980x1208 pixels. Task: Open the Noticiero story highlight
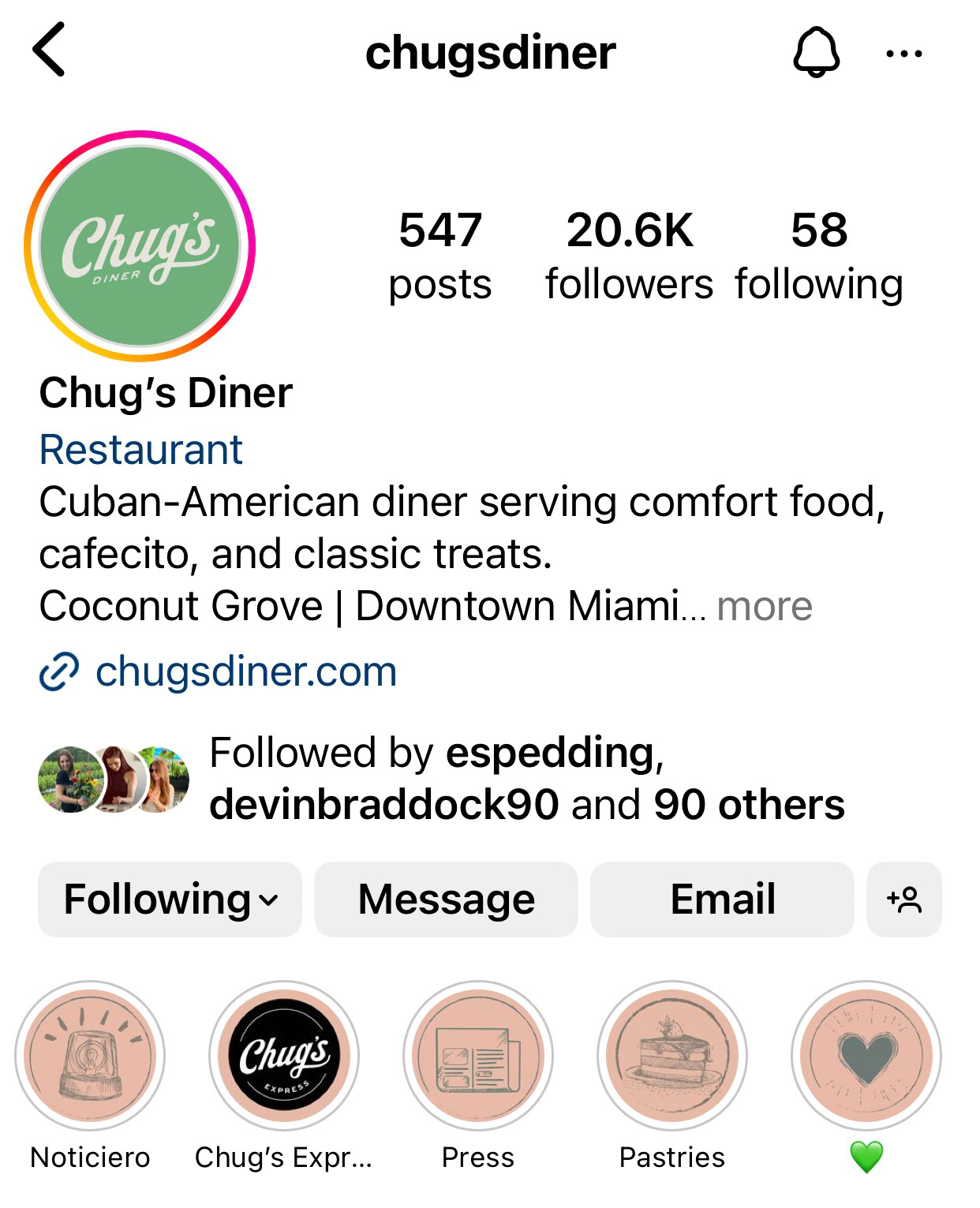point(90,1056)
